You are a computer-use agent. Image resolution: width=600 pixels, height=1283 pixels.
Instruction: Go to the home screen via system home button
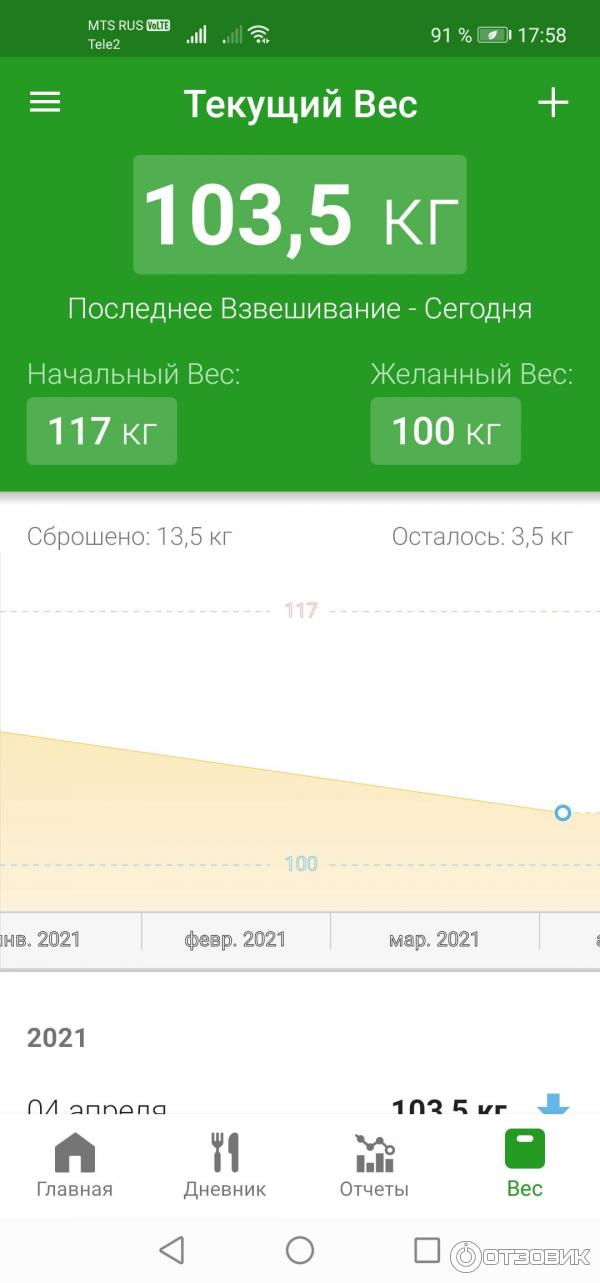300,1250
